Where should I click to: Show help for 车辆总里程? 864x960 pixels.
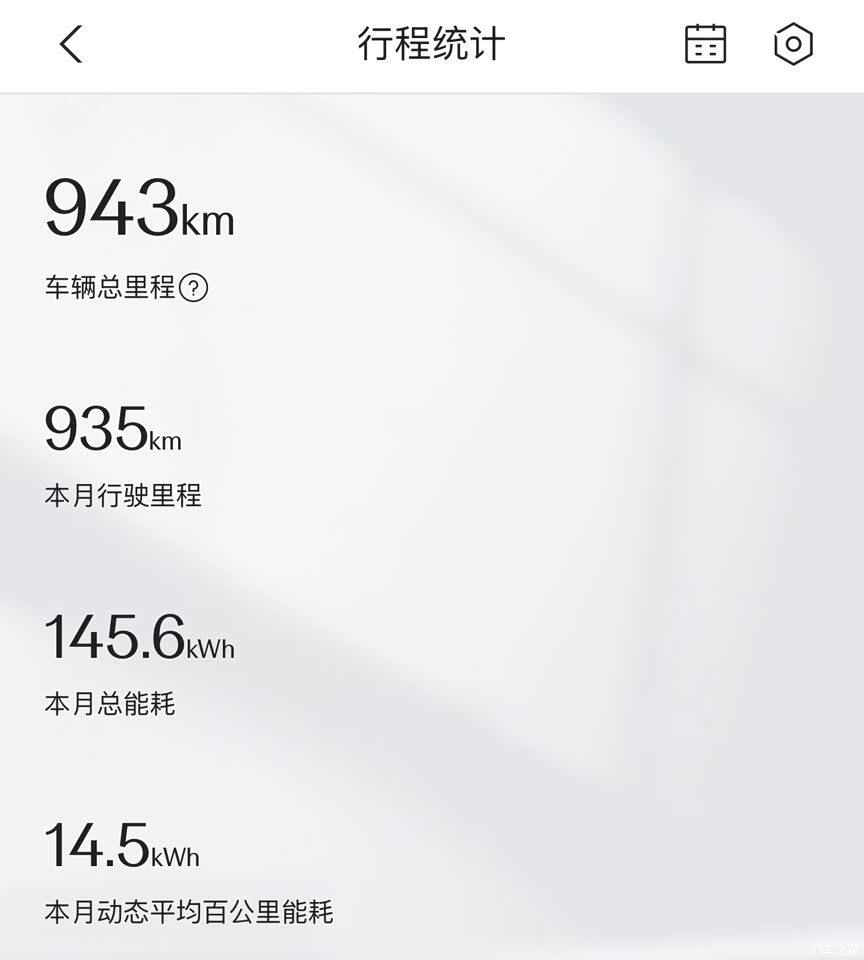194,289
